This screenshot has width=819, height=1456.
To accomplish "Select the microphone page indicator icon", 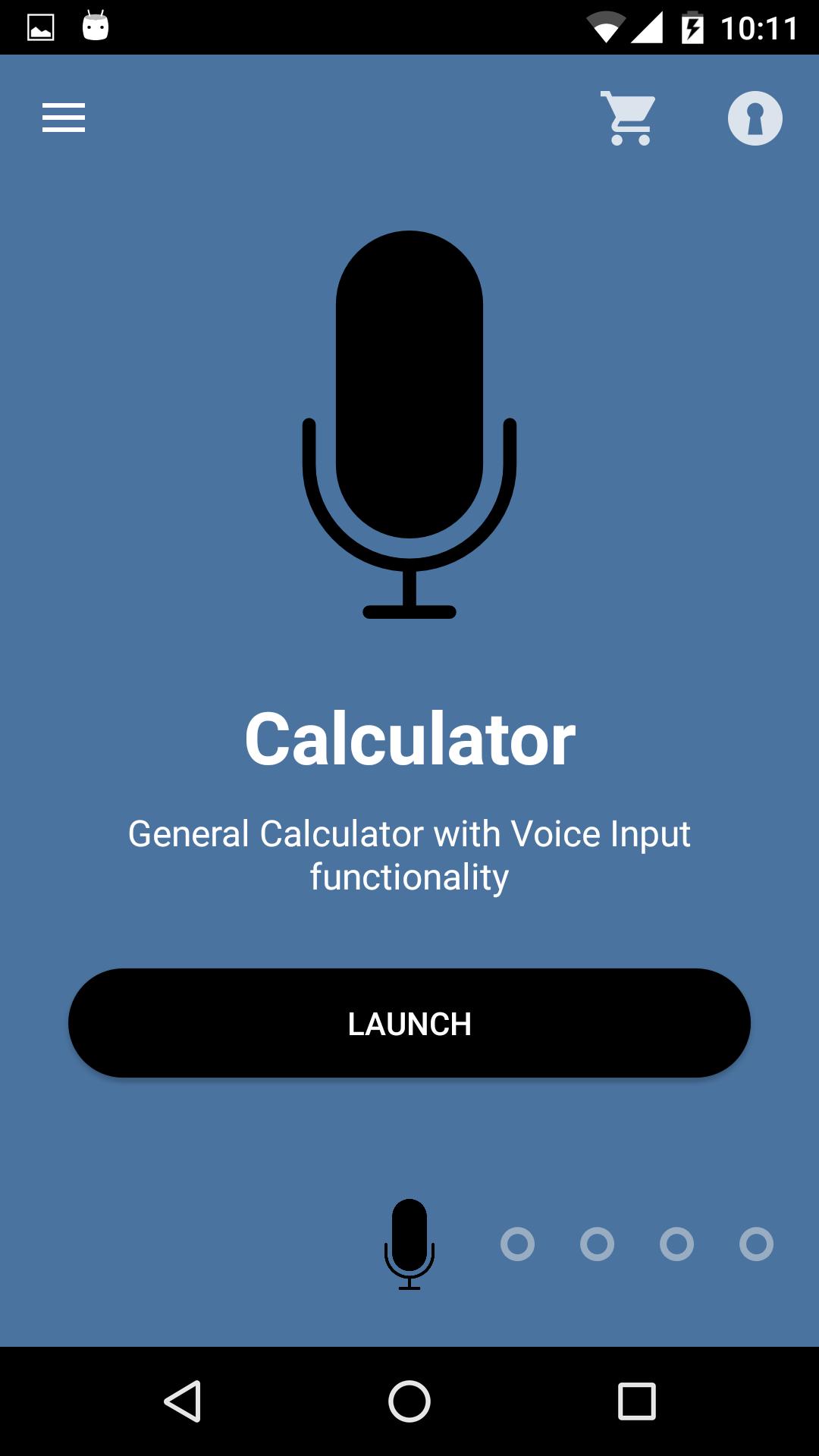I will [x=409, y=1244].
